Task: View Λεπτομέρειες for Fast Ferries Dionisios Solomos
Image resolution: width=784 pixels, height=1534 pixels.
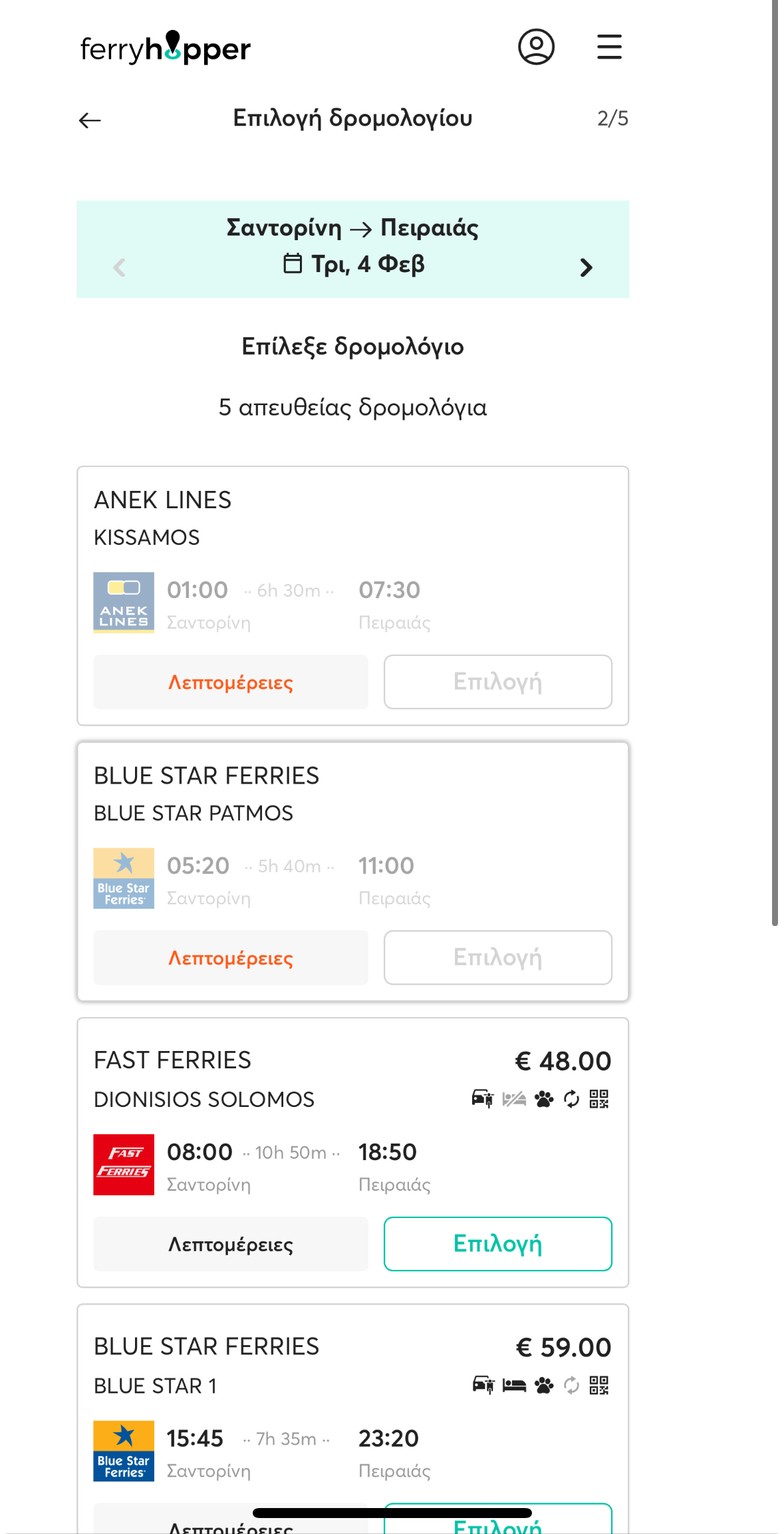Action: [x=231, y=1244]
